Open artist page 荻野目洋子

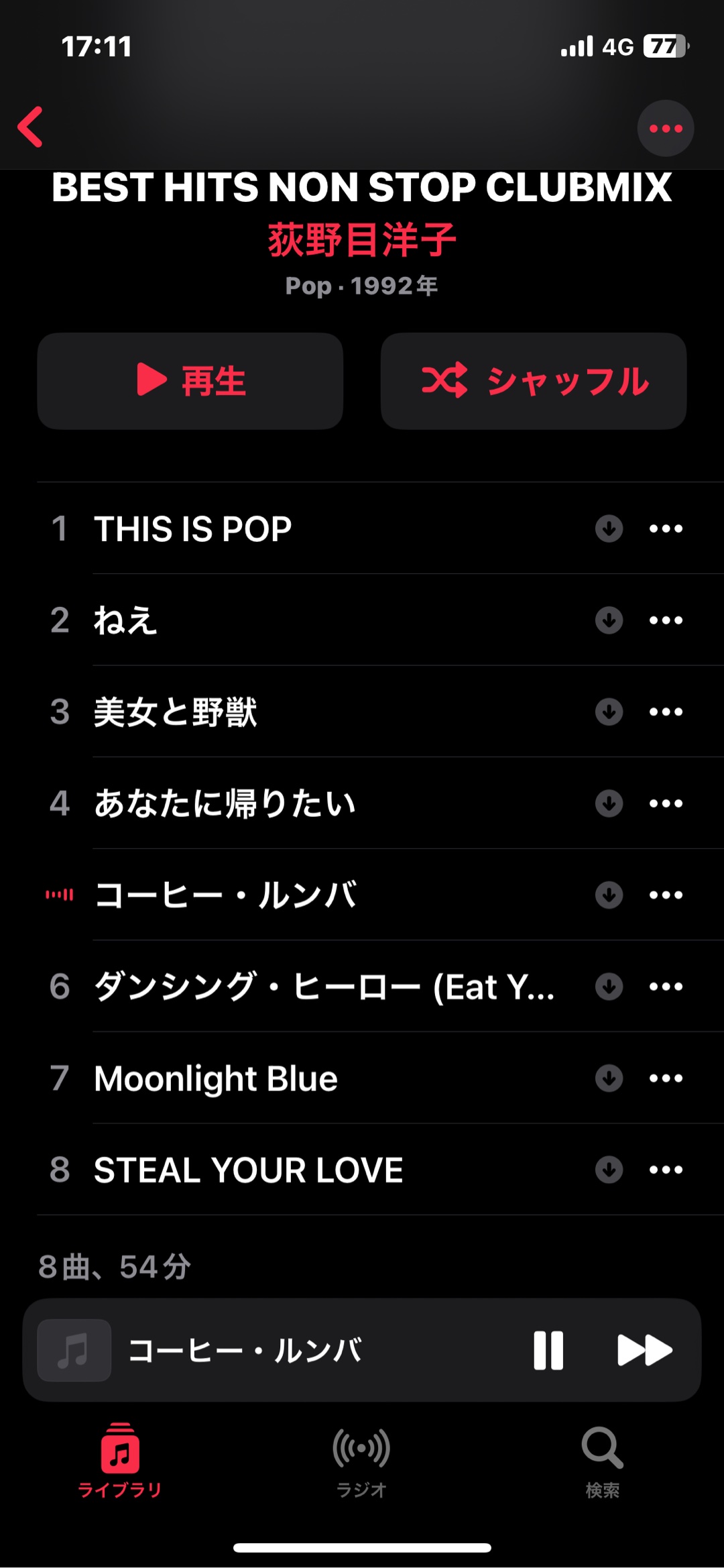coord(362,240)
